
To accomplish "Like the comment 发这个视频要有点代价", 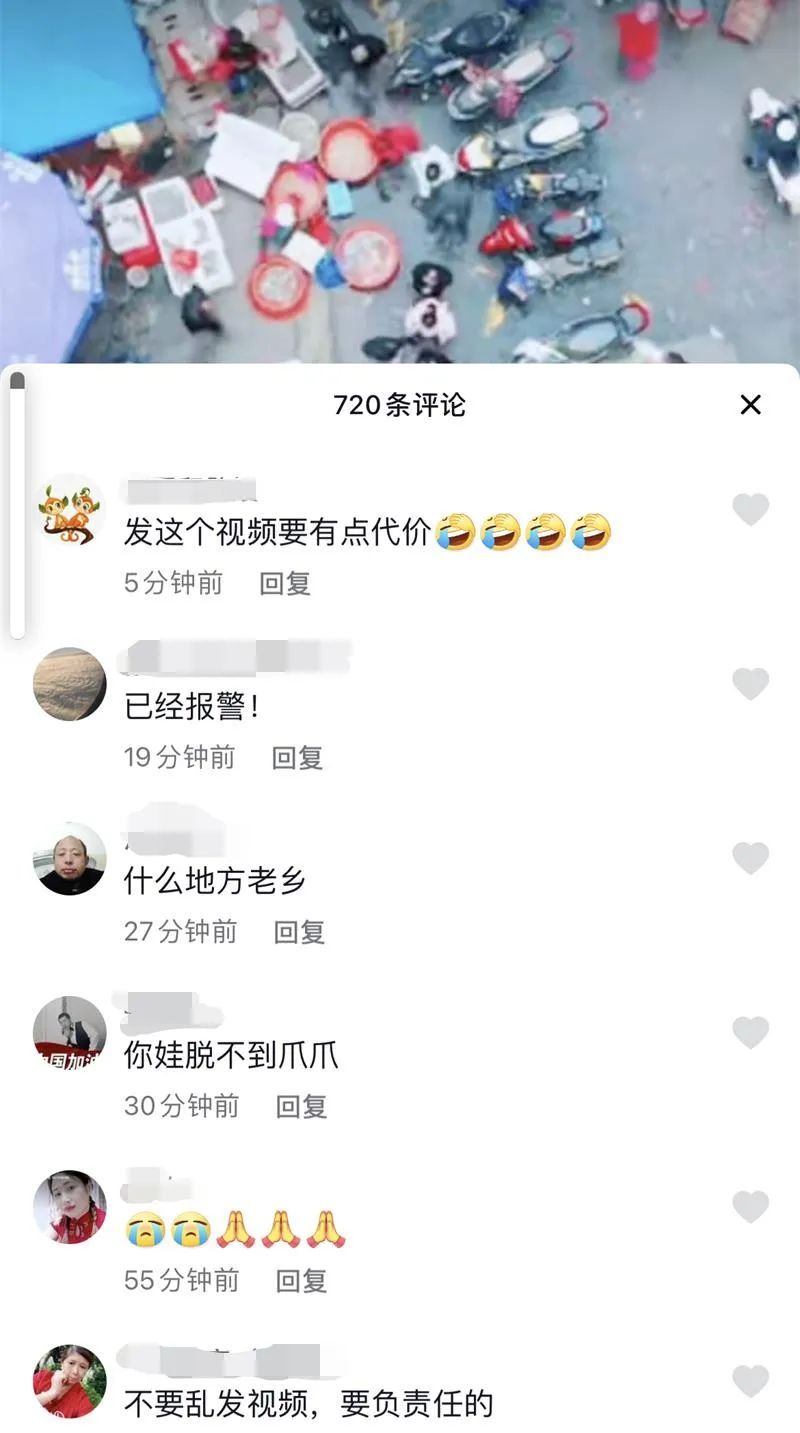I will pos(750,509).
